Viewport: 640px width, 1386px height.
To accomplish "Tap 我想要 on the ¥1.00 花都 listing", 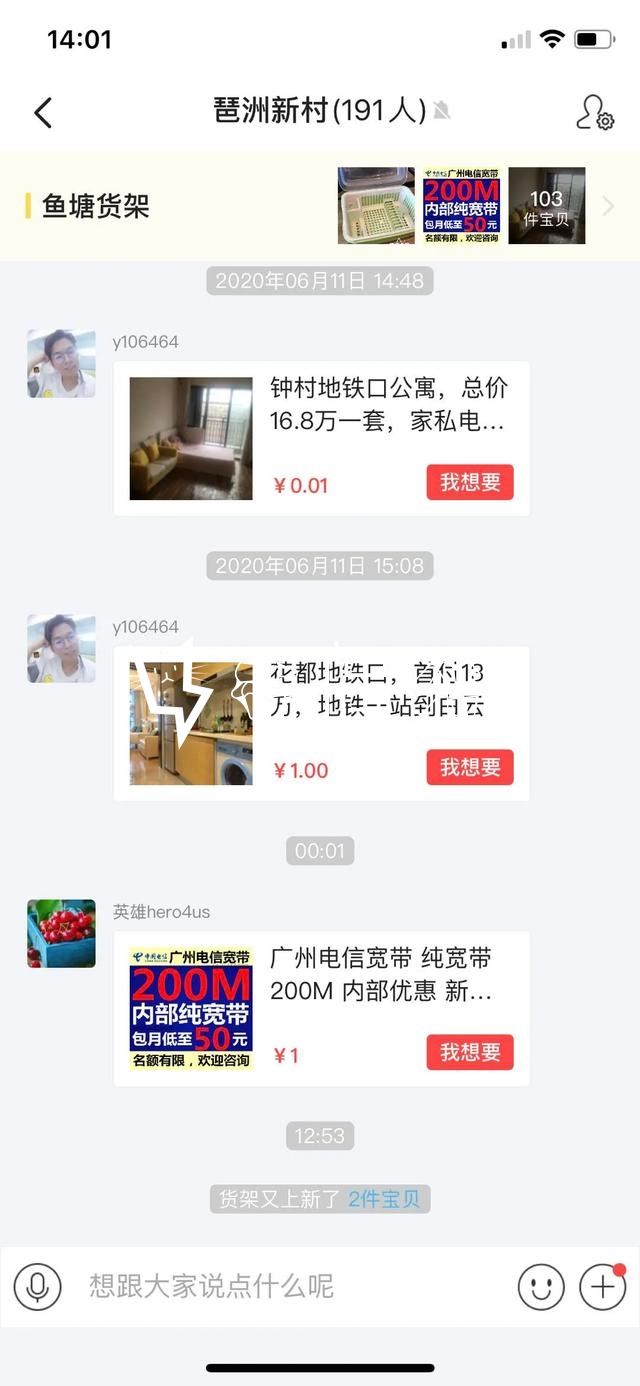I will click(x=470, y=767).
